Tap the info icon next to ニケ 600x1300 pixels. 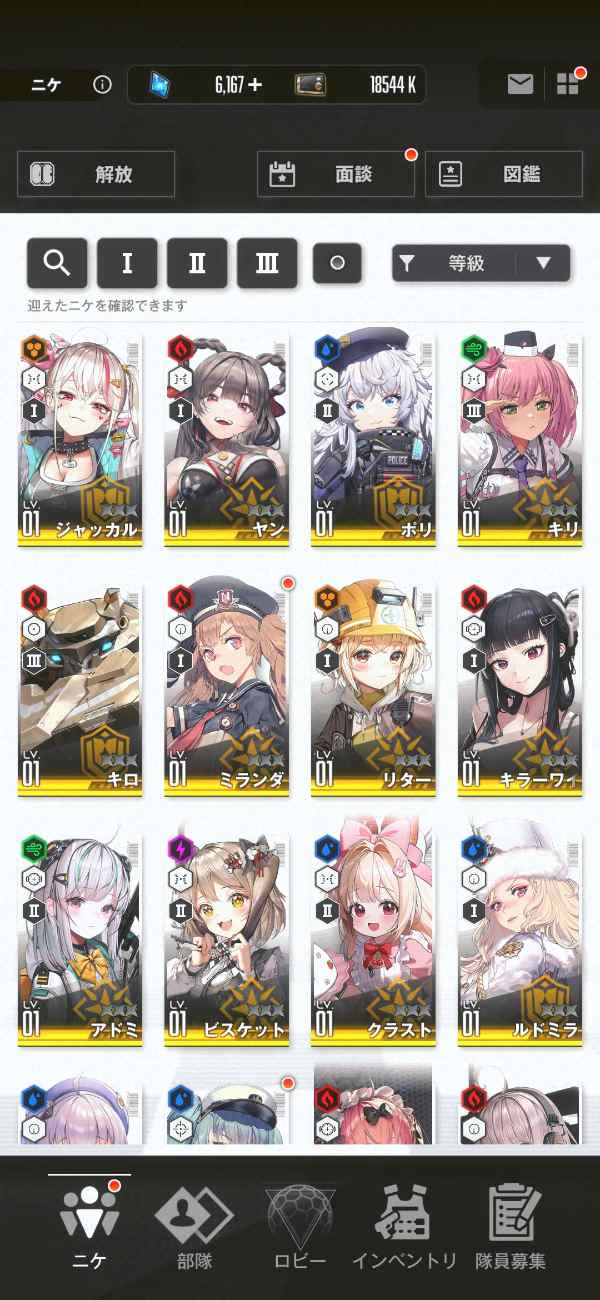102,85
